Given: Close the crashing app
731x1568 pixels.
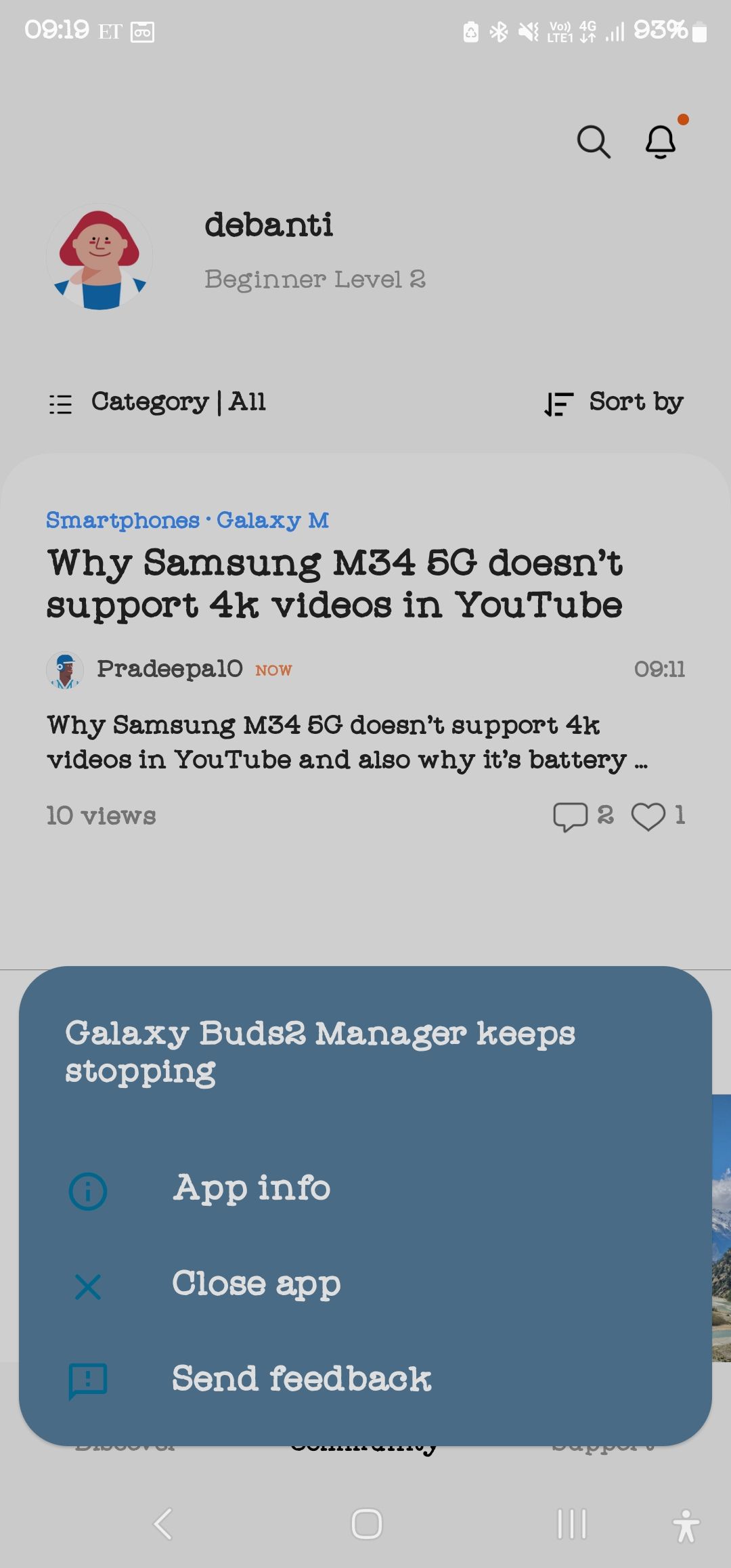Looking at the screenshot, I should [256, 1284].
